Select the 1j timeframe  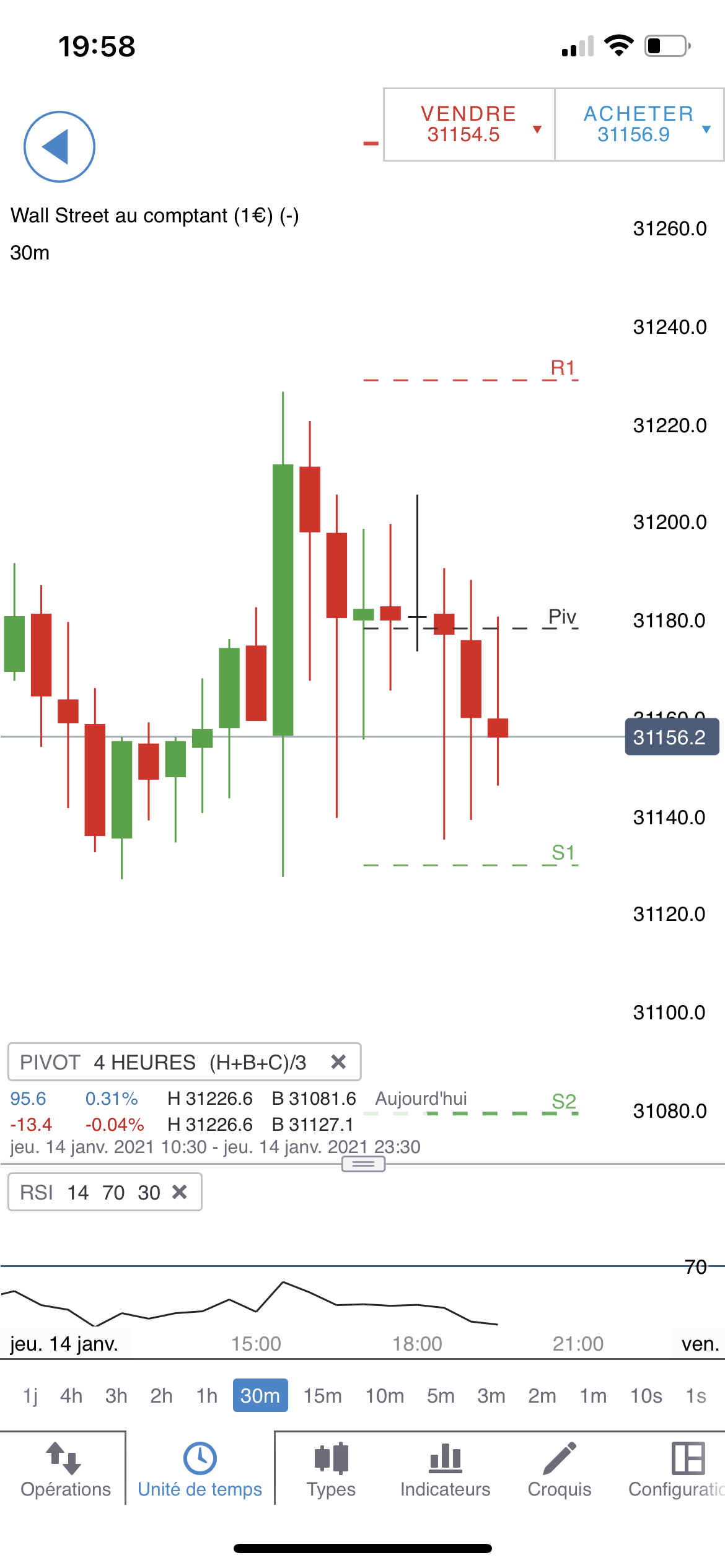click(x=30, y=1395)
